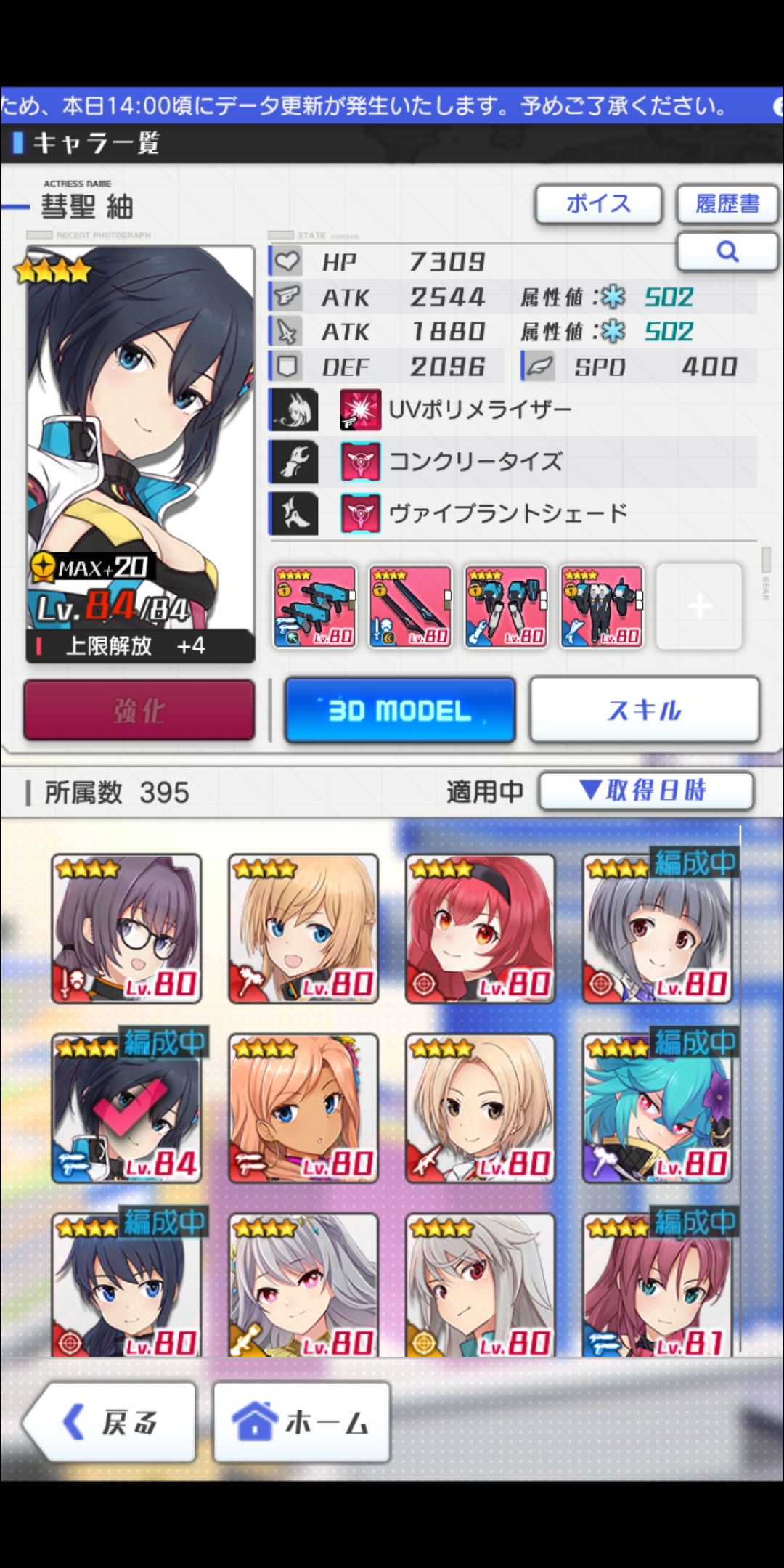Tap the 強化 enhance button
The height and width of the screenshot is (1568, 784).
[139, 711]
